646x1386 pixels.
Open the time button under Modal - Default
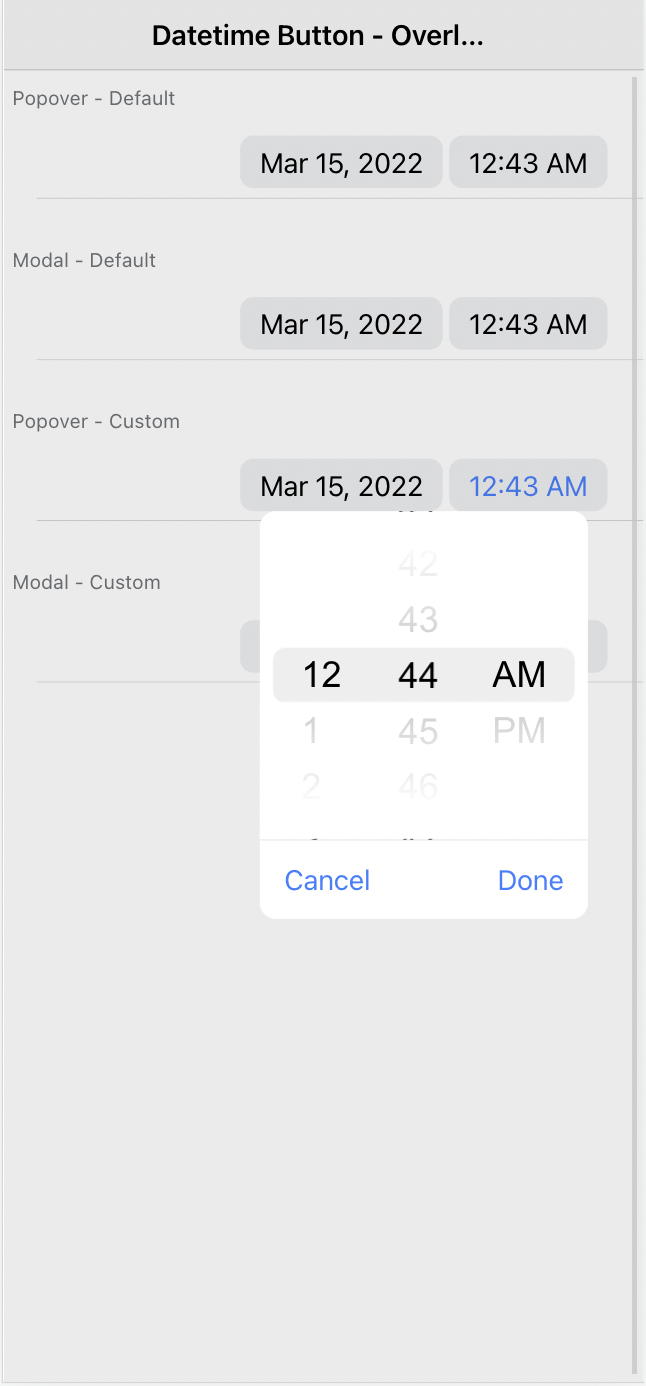coord(528,324)
